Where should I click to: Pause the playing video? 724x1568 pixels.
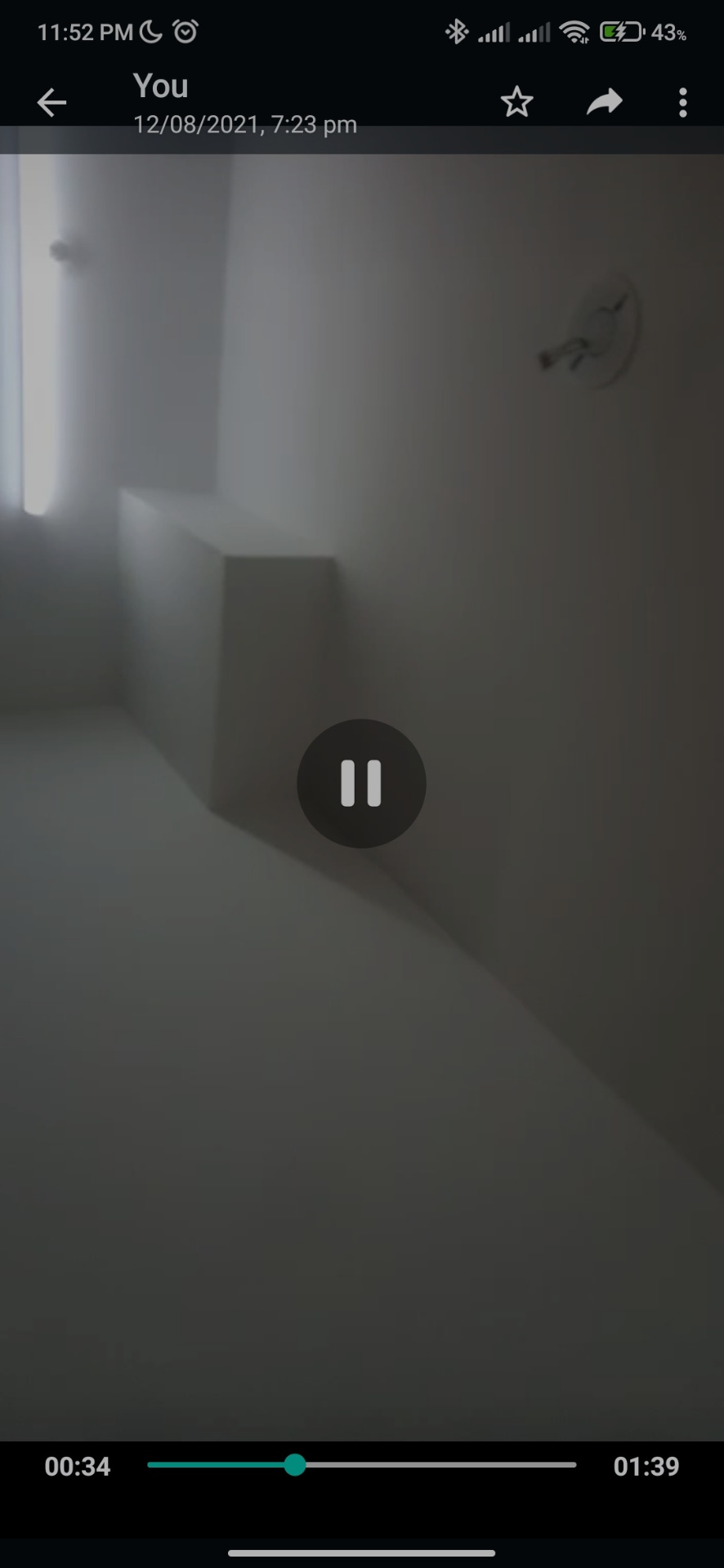(x=361, y=783)
